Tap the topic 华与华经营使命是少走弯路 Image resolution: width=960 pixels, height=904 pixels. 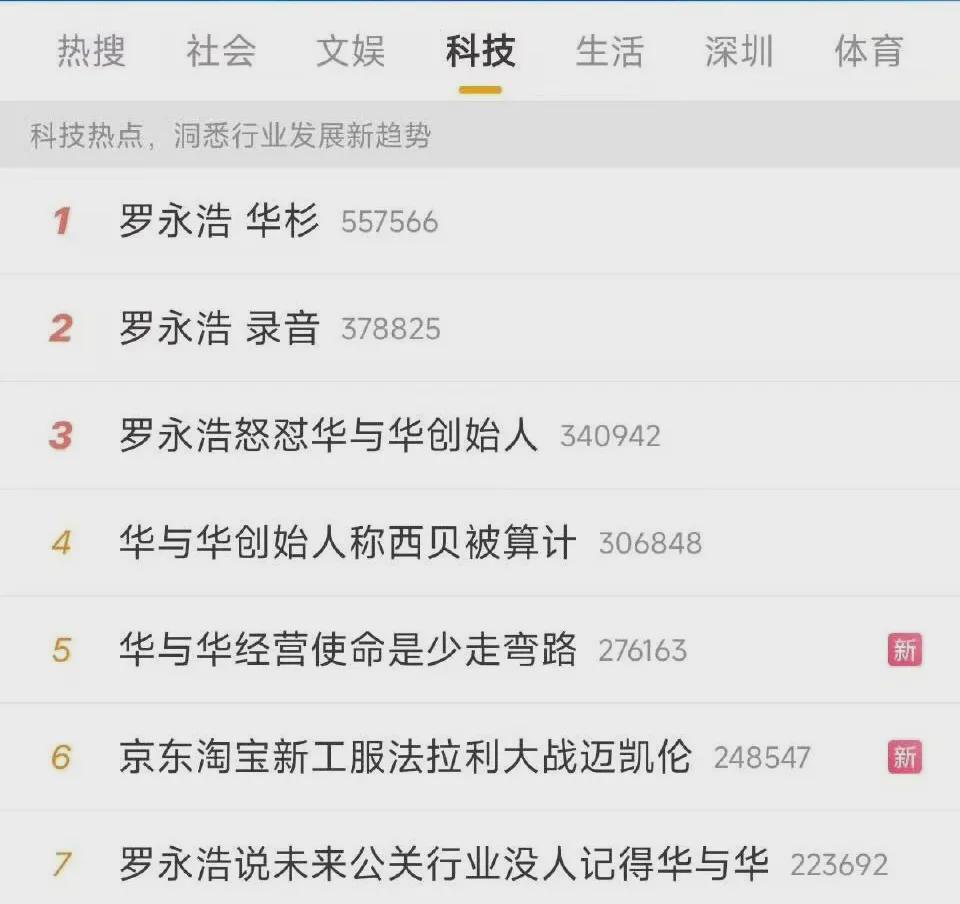point(347,650)
